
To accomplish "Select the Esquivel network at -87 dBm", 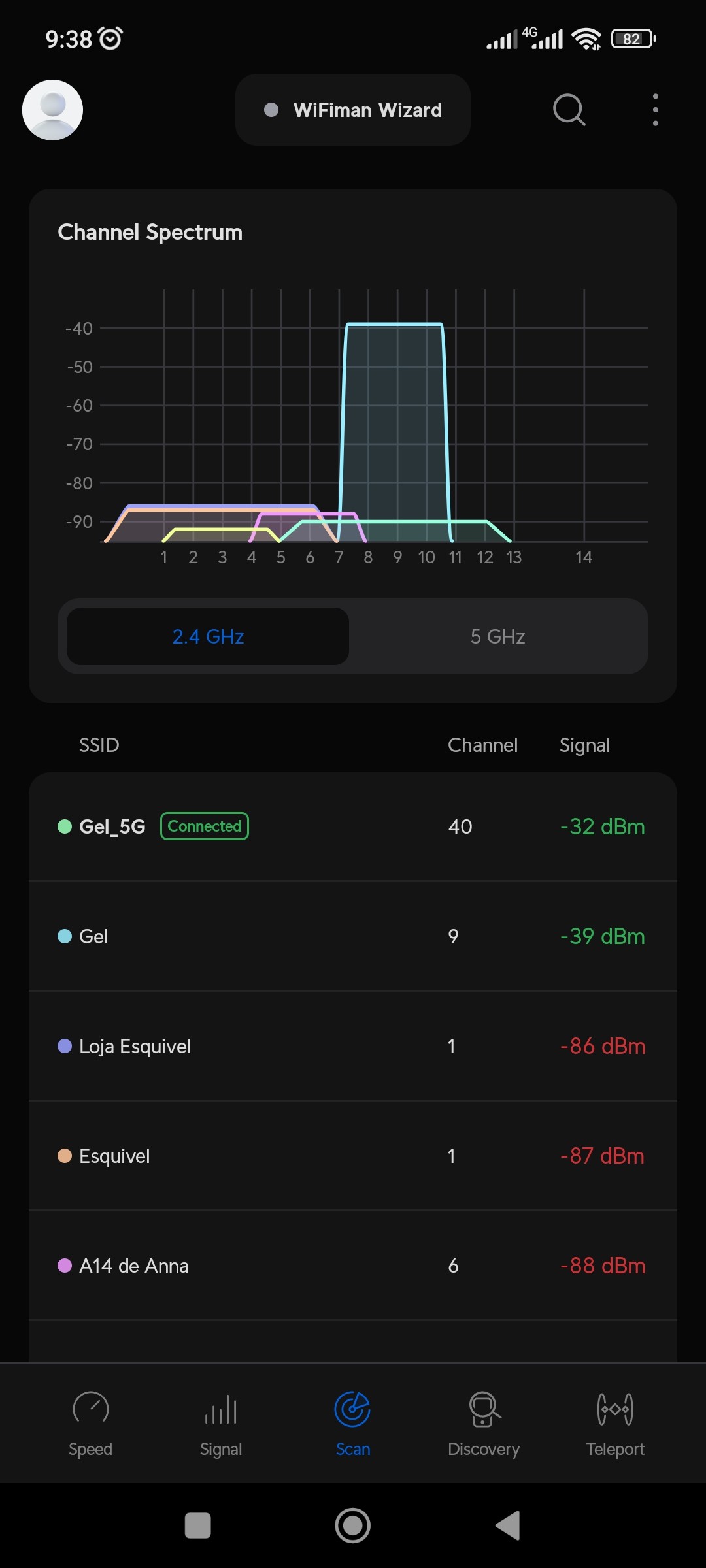I will [x=353, y=1156].
